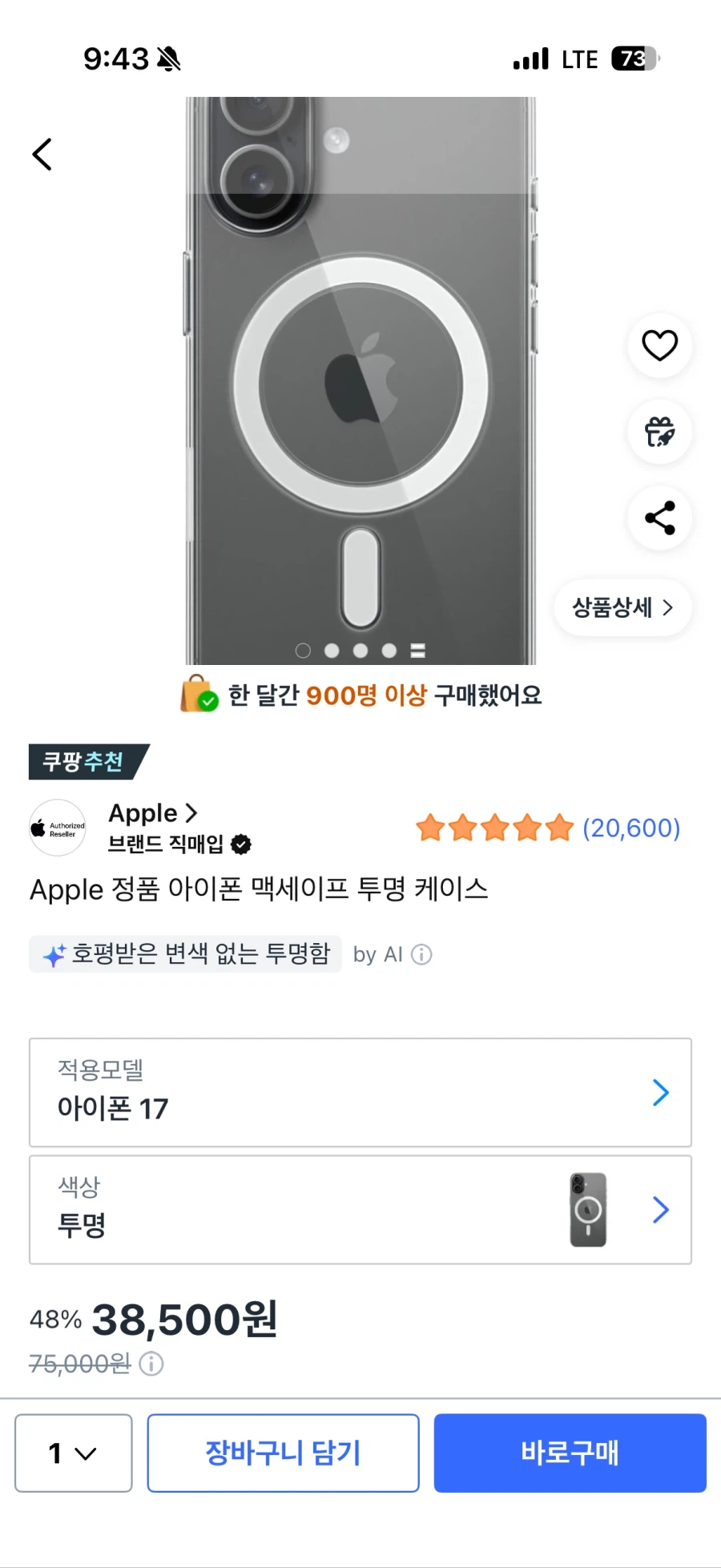The width and height of the screenshot is (721, 1568).
Task: Tap the info circle next to 'by AI'
Action: 419,954
